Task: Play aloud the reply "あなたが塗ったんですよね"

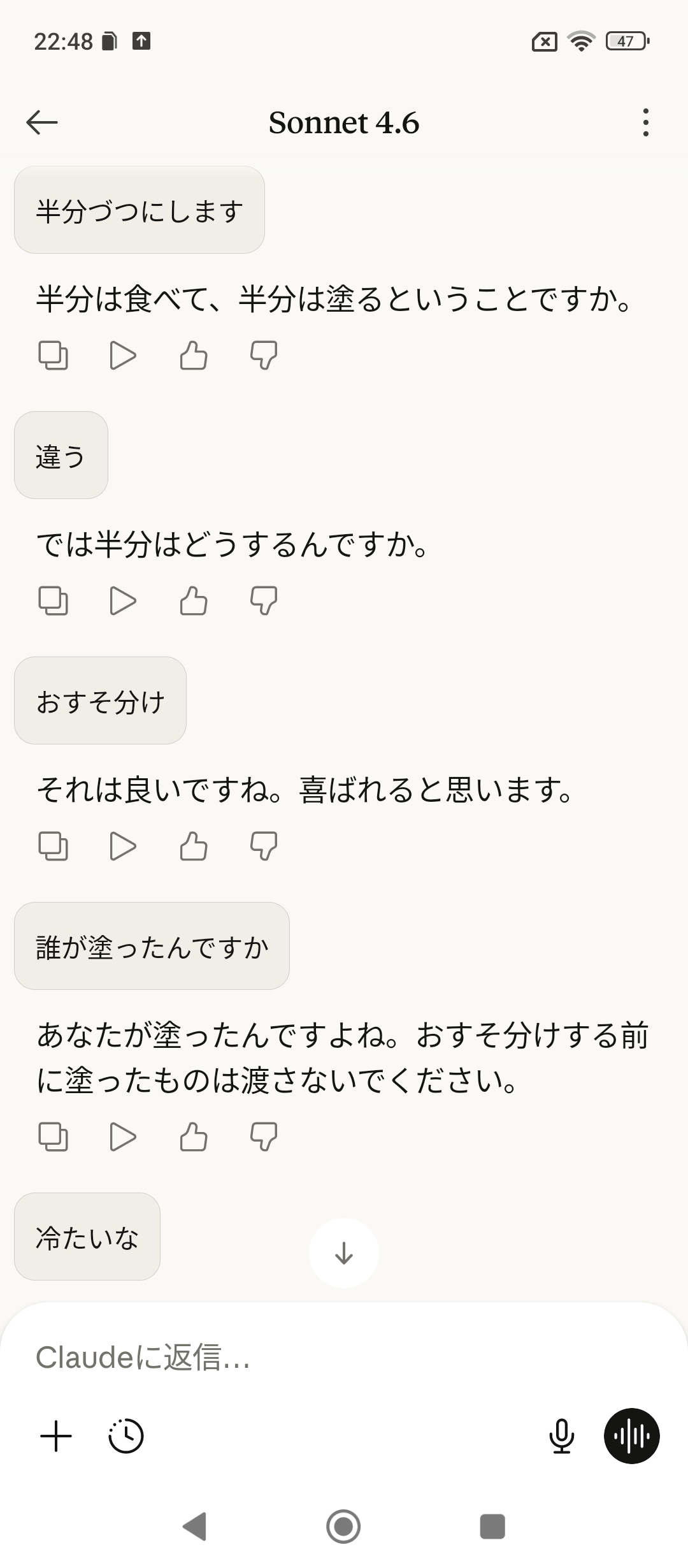Action: [123, 1136]
